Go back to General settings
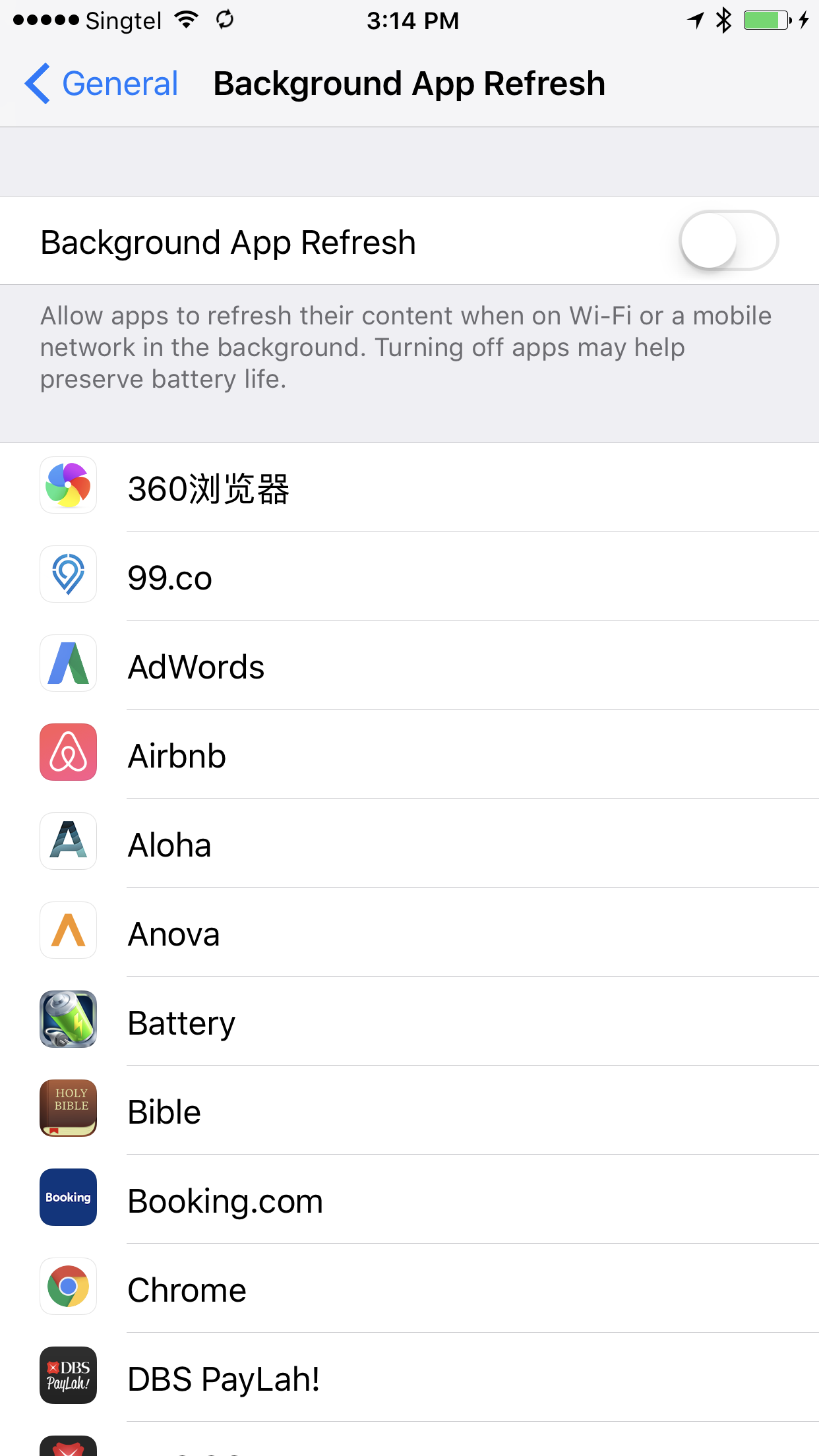Screen dimensions: 819x1456 101,84
